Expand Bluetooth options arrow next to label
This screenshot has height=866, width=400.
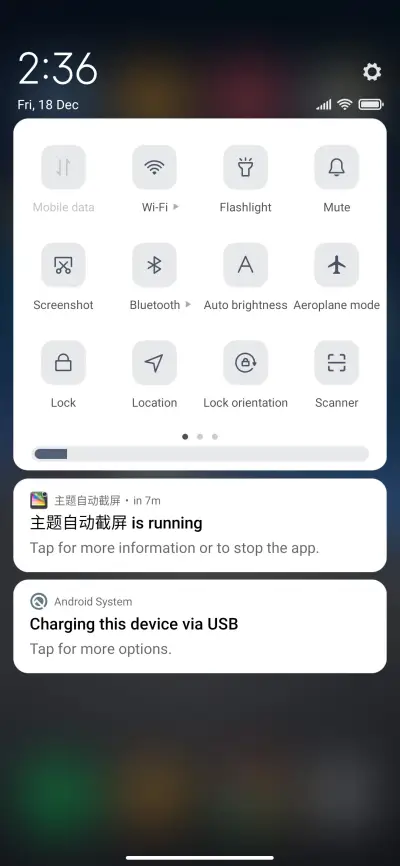point(188,304)
